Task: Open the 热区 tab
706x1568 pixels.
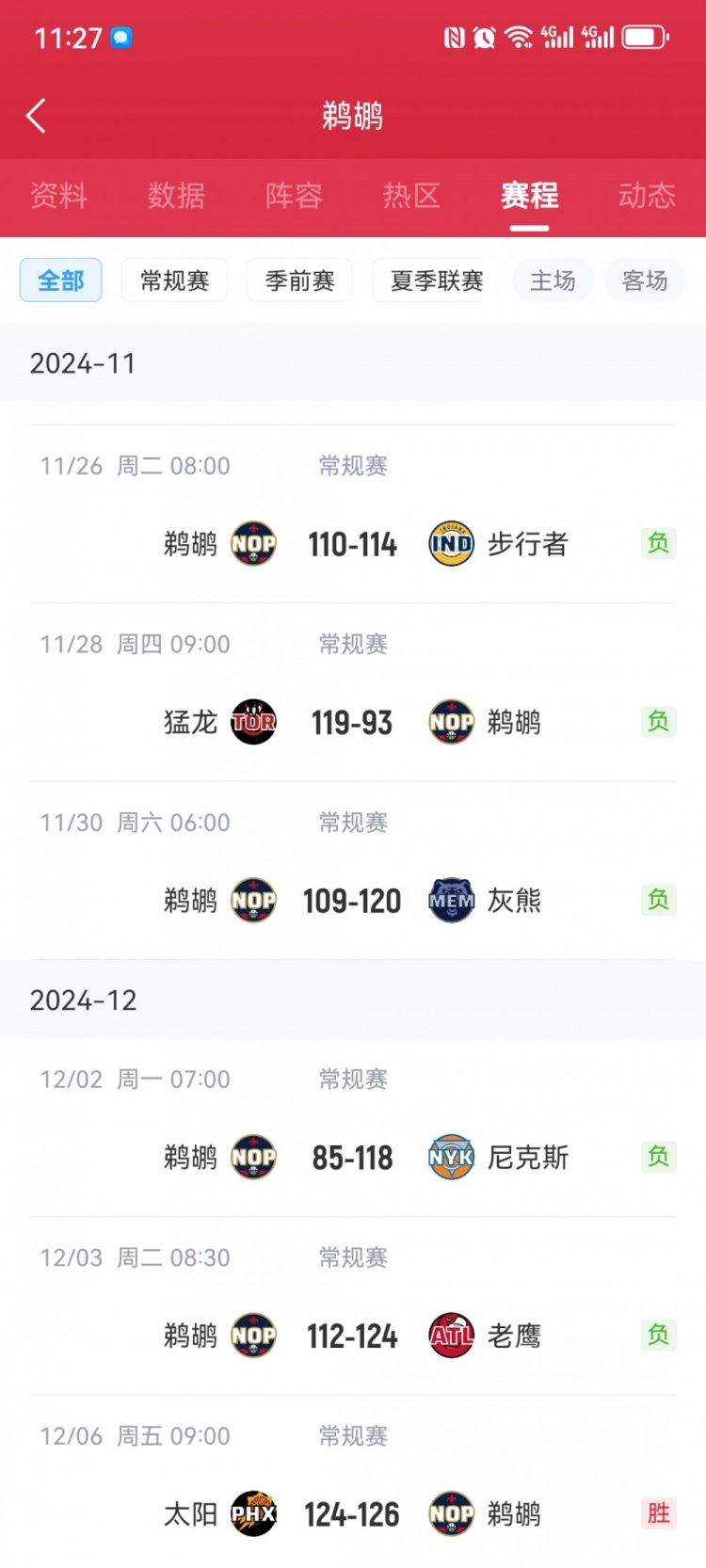Action: (411, 196)
